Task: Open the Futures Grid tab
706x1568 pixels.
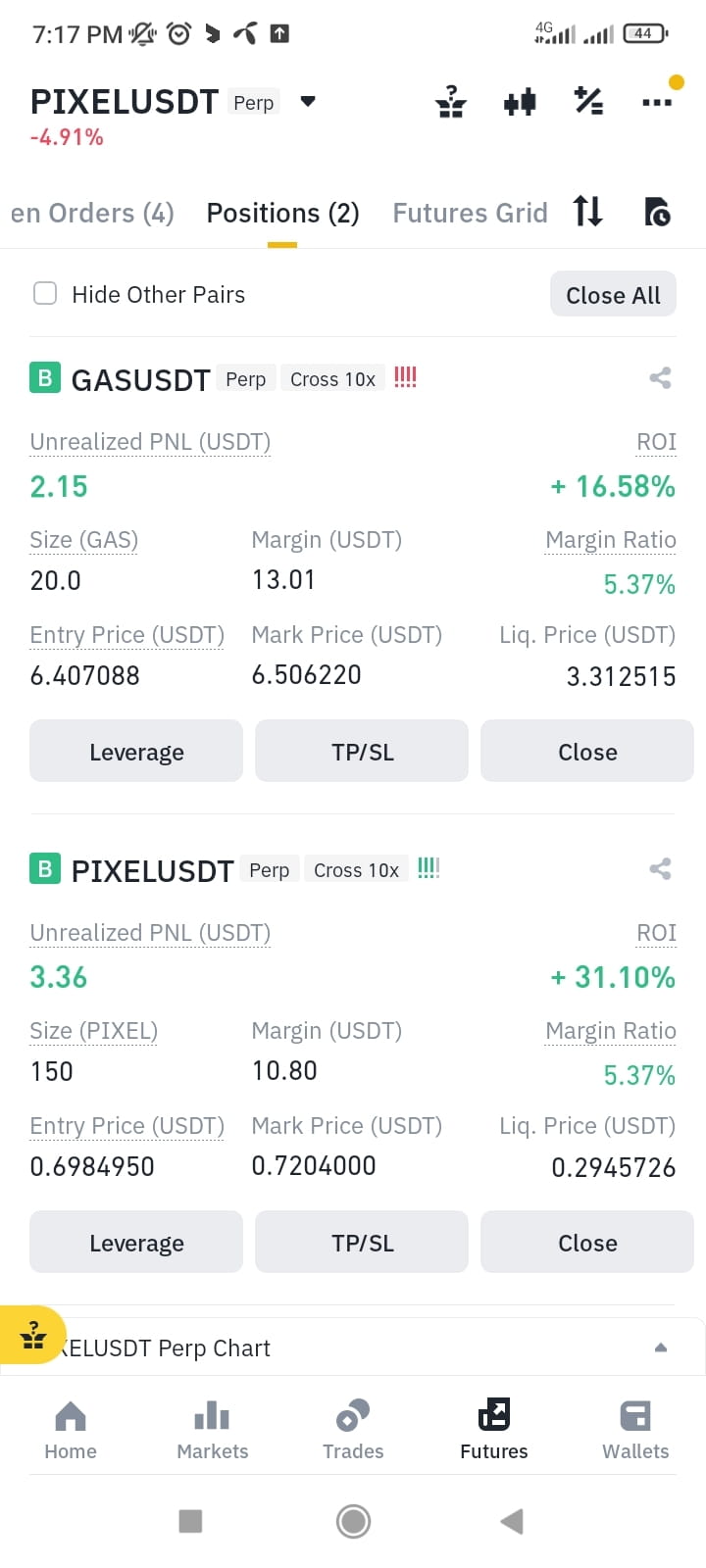Action: coord(471,213)
